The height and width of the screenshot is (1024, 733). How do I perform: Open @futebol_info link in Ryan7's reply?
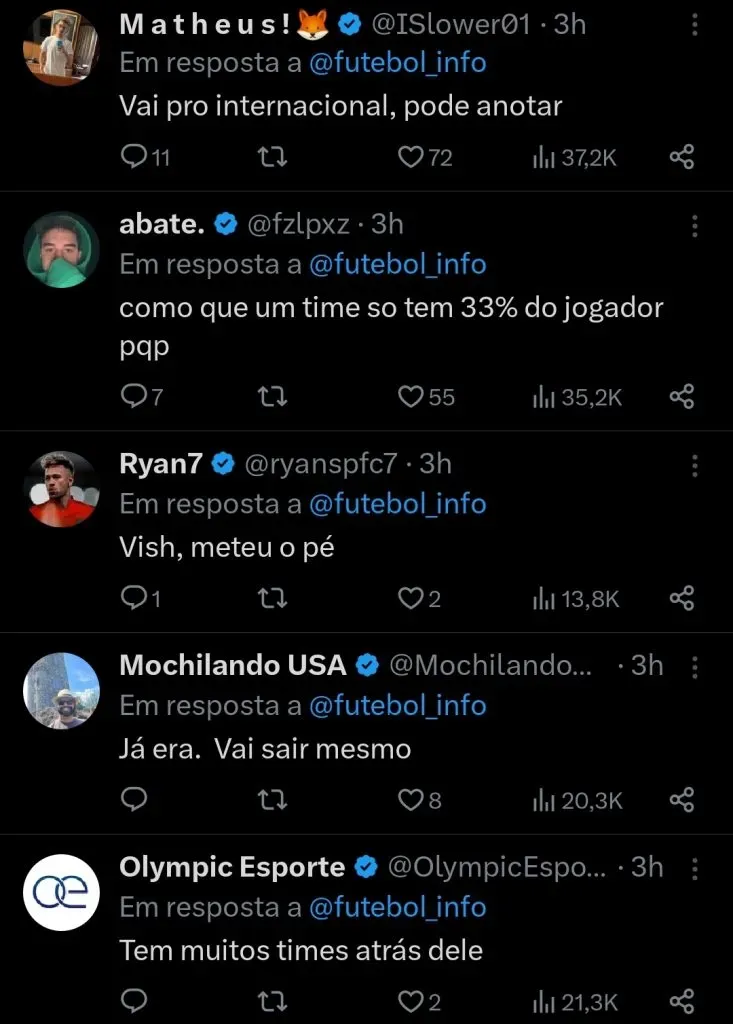click(x=399, y=504)
